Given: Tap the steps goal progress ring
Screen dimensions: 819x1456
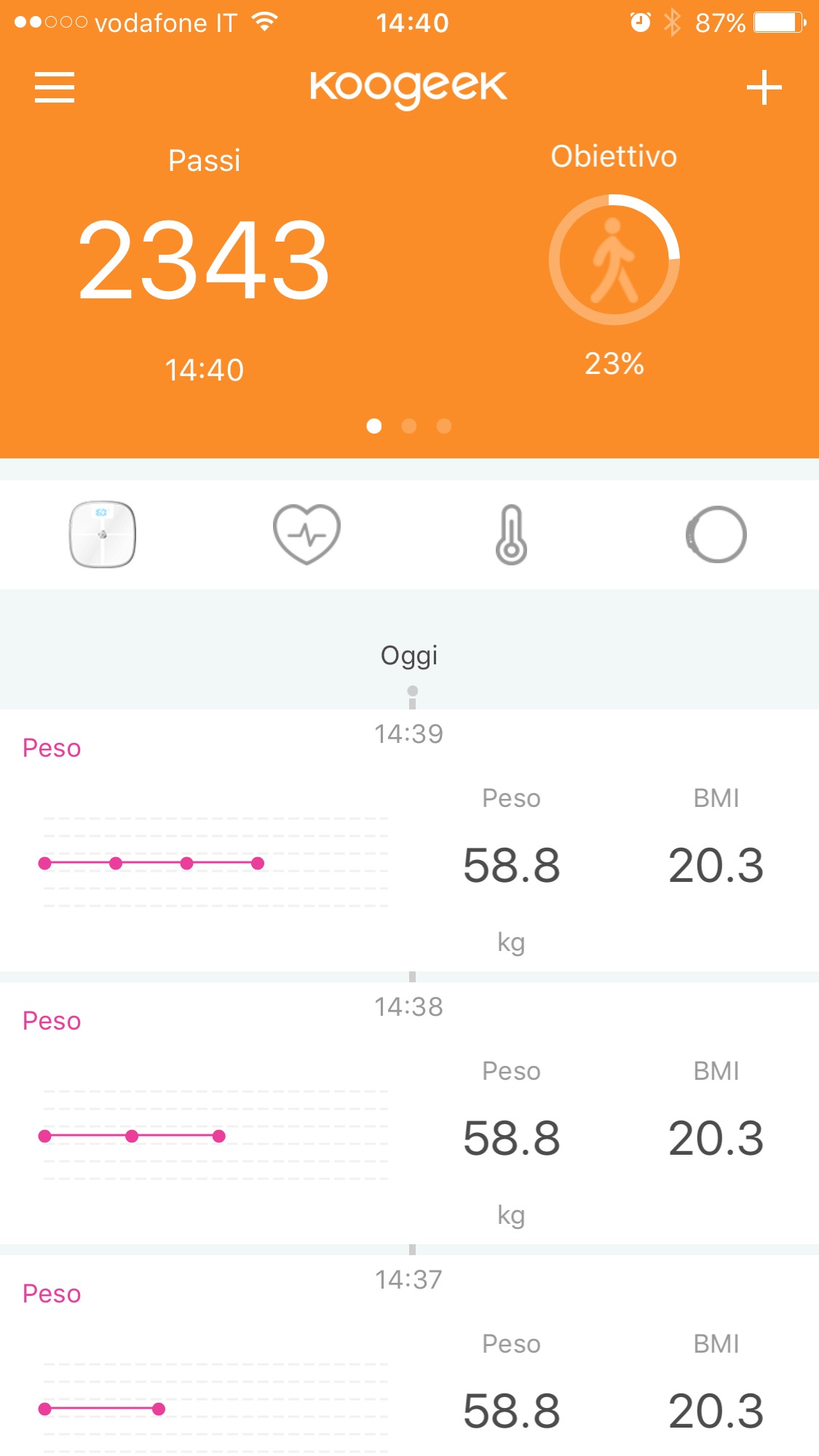Looking at the screenshot, I should (x=614, y=260).
